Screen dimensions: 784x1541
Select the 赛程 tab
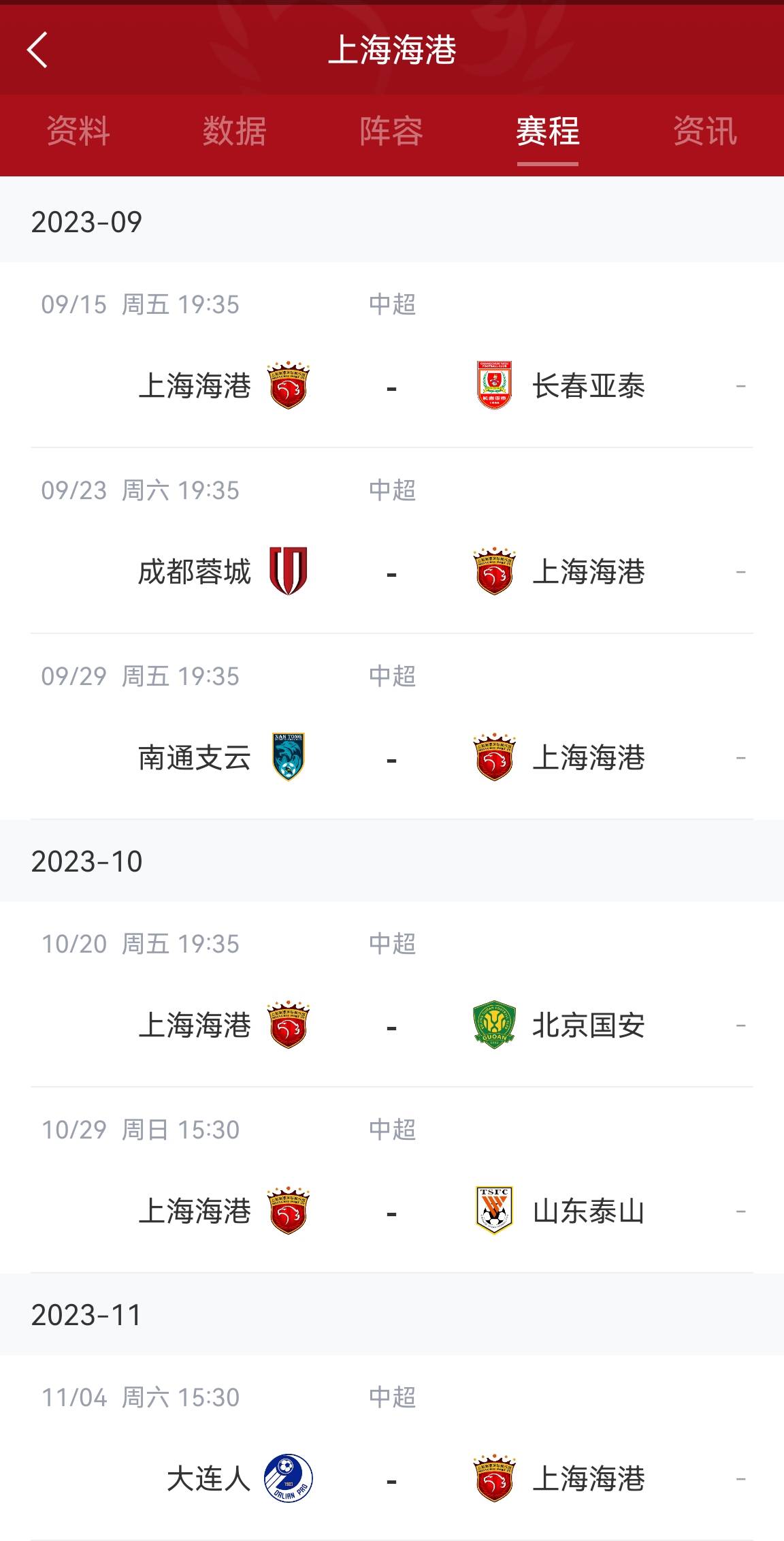click(548, 131)
